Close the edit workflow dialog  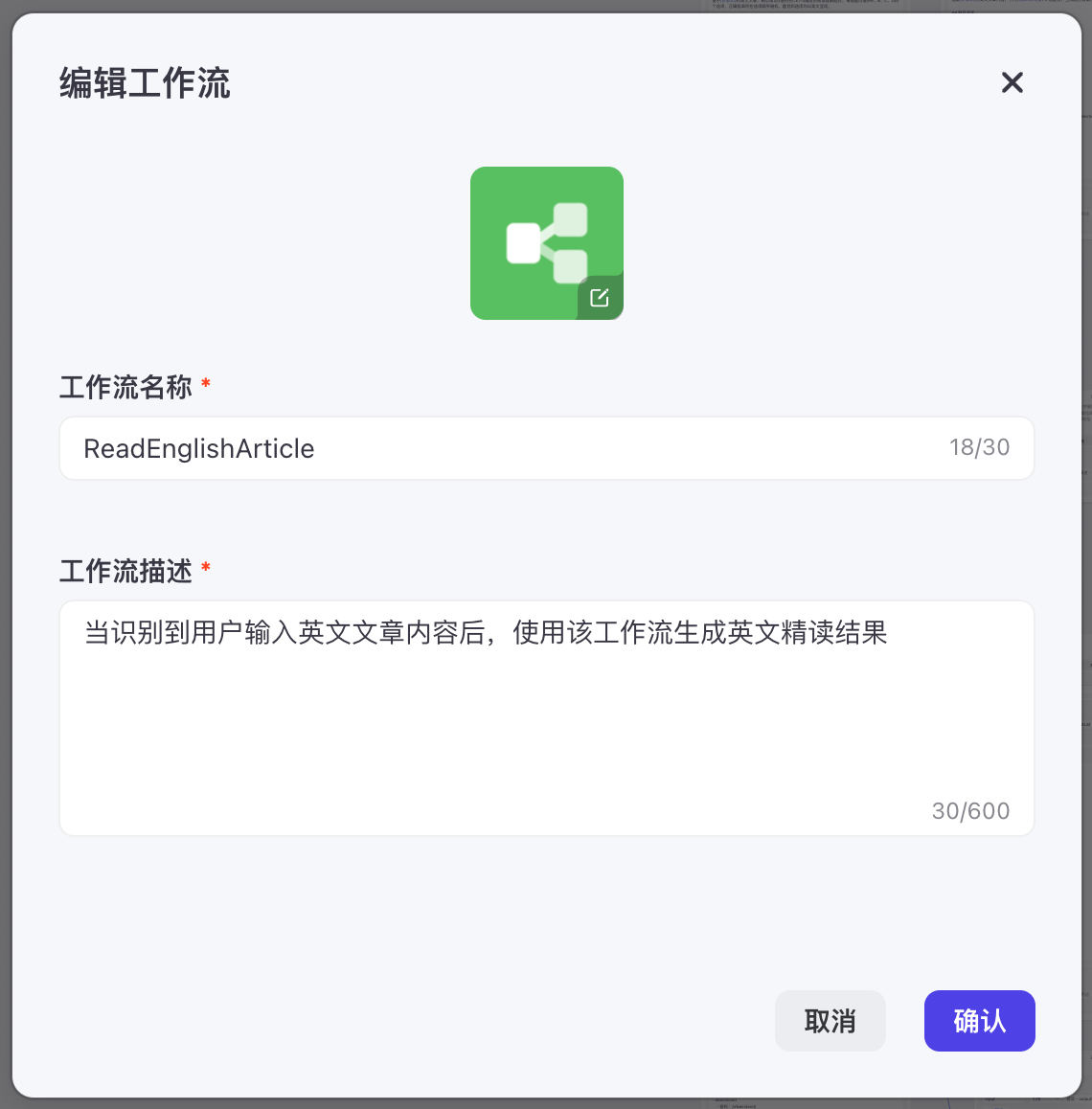1012,82
